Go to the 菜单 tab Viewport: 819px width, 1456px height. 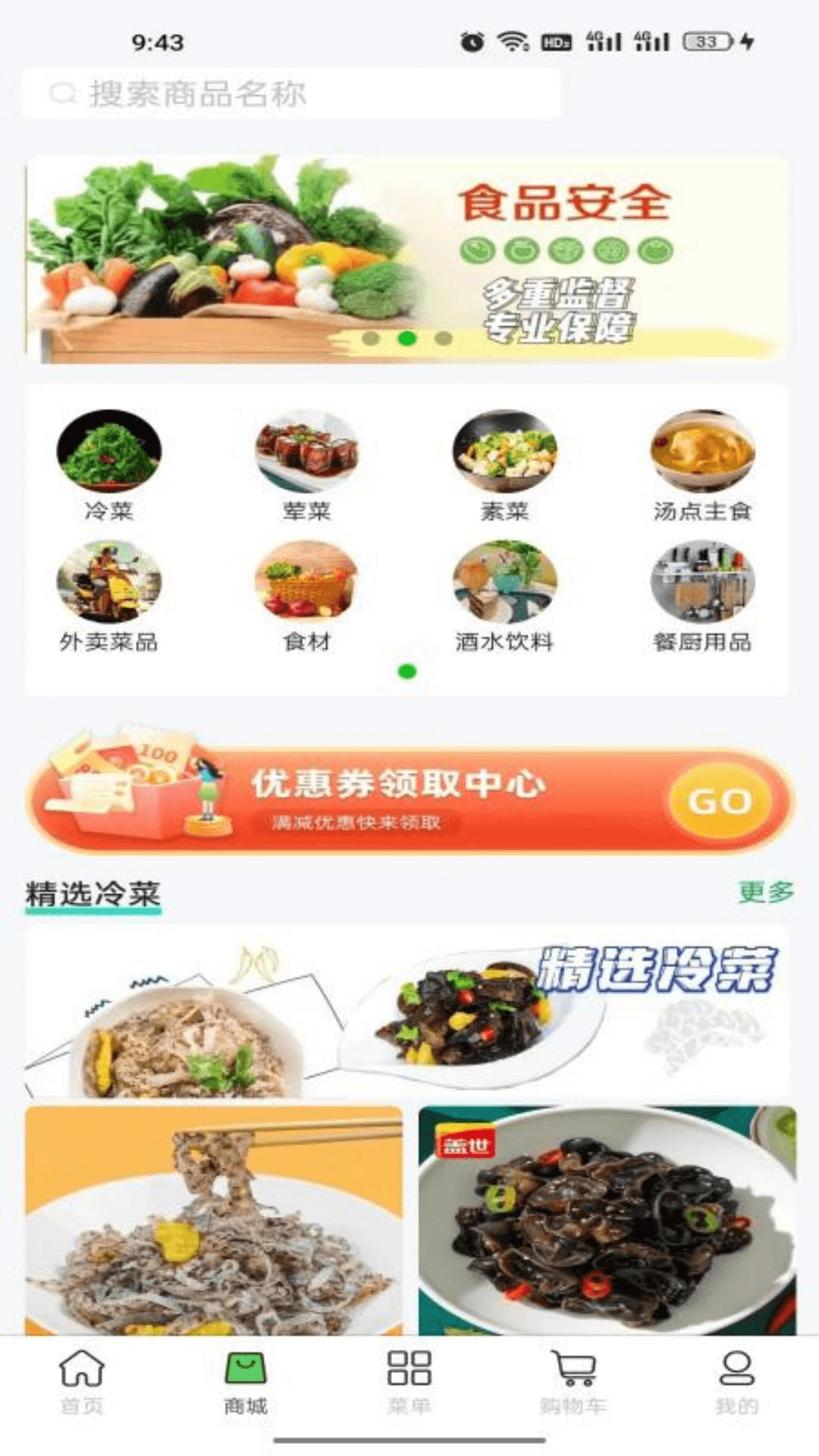click(x=409, y=1383)
